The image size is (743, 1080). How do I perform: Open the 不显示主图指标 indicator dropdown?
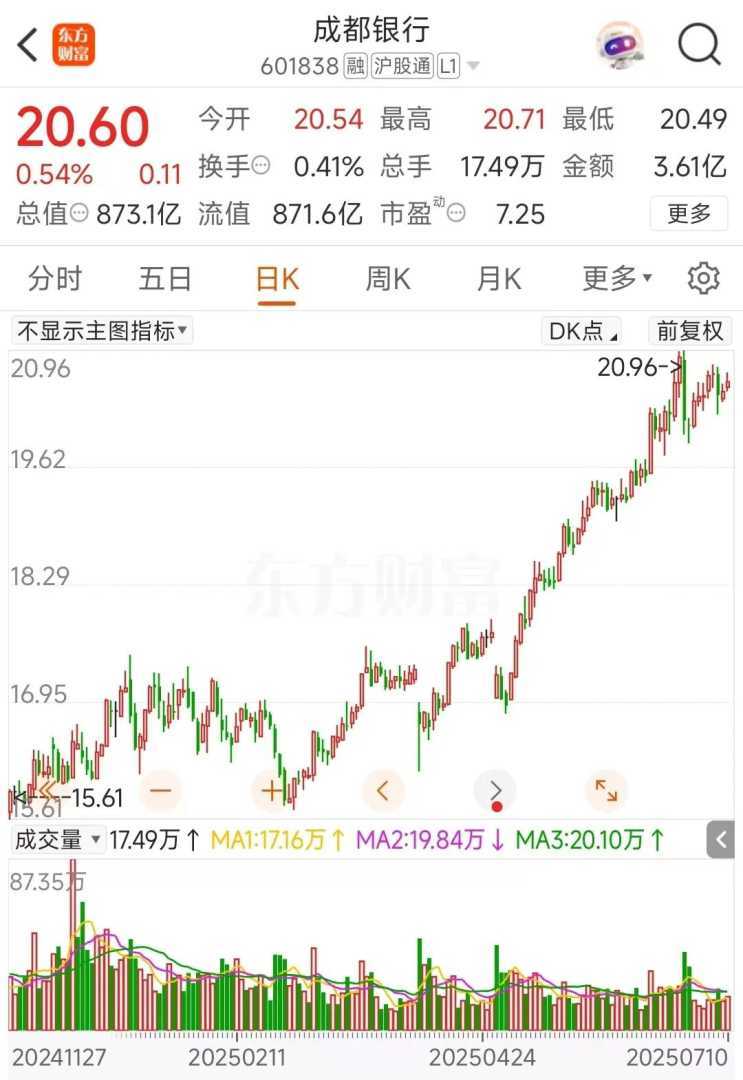102,331
